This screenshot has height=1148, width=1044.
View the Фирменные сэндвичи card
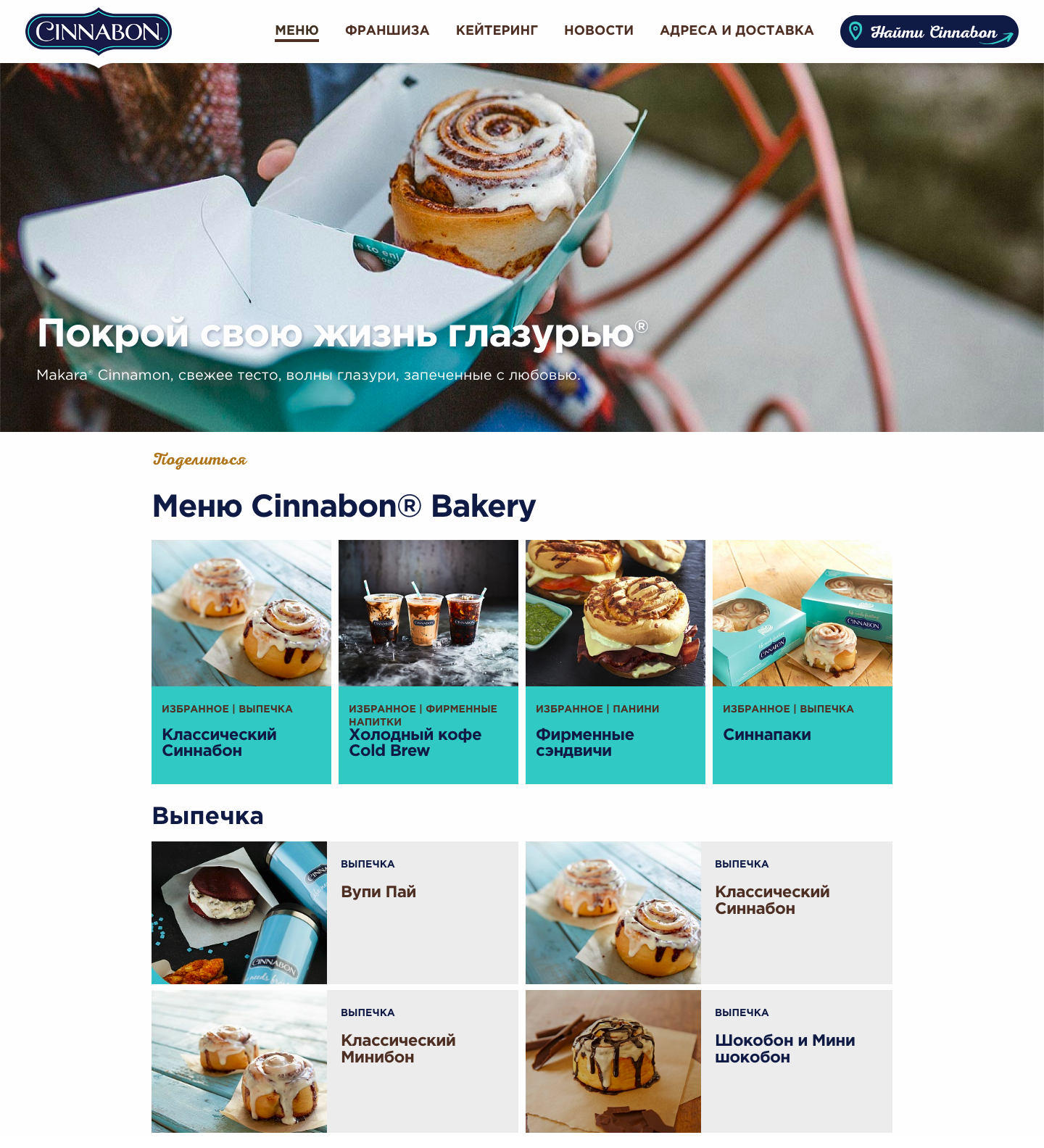click(615, 661)
